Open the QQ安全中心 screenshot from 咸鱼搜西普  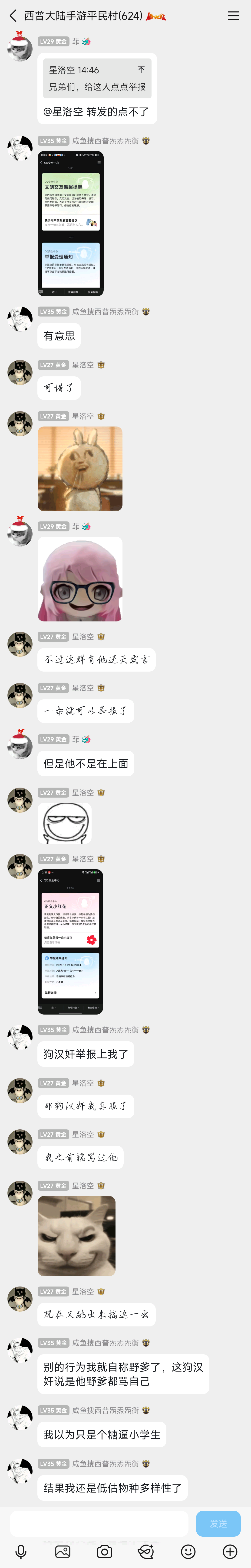71,223
